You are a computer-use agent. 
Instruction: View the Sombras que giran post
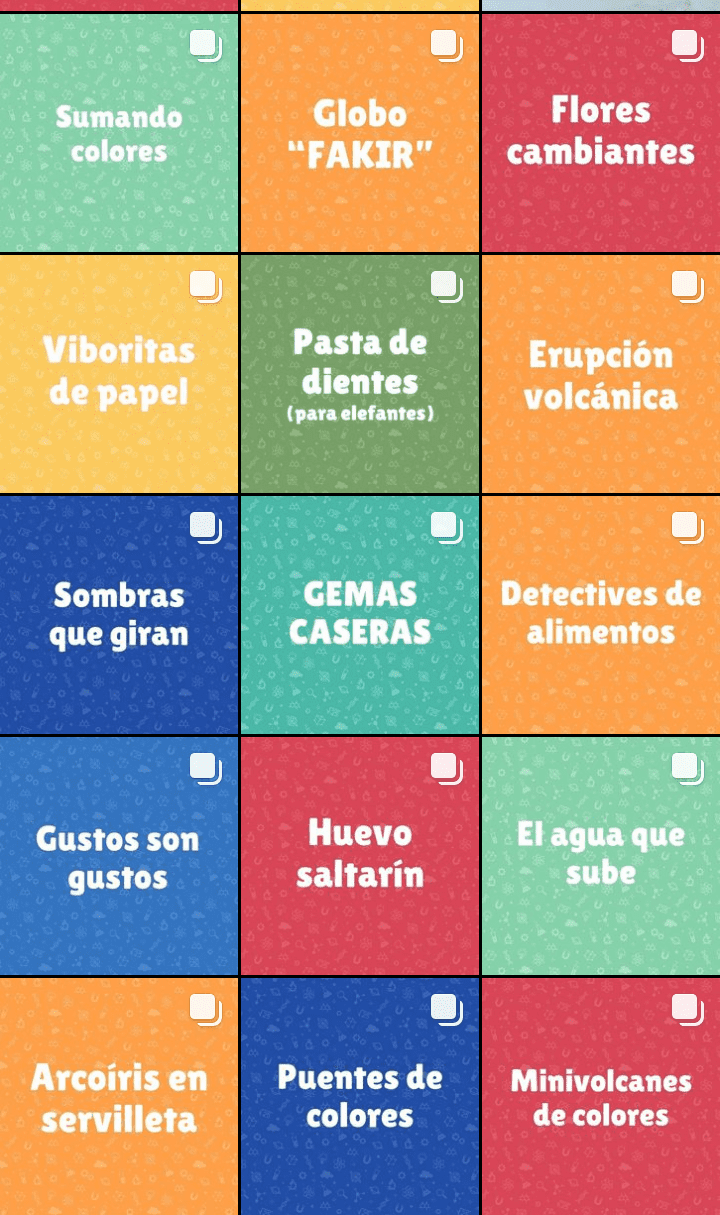coord(119,615)
